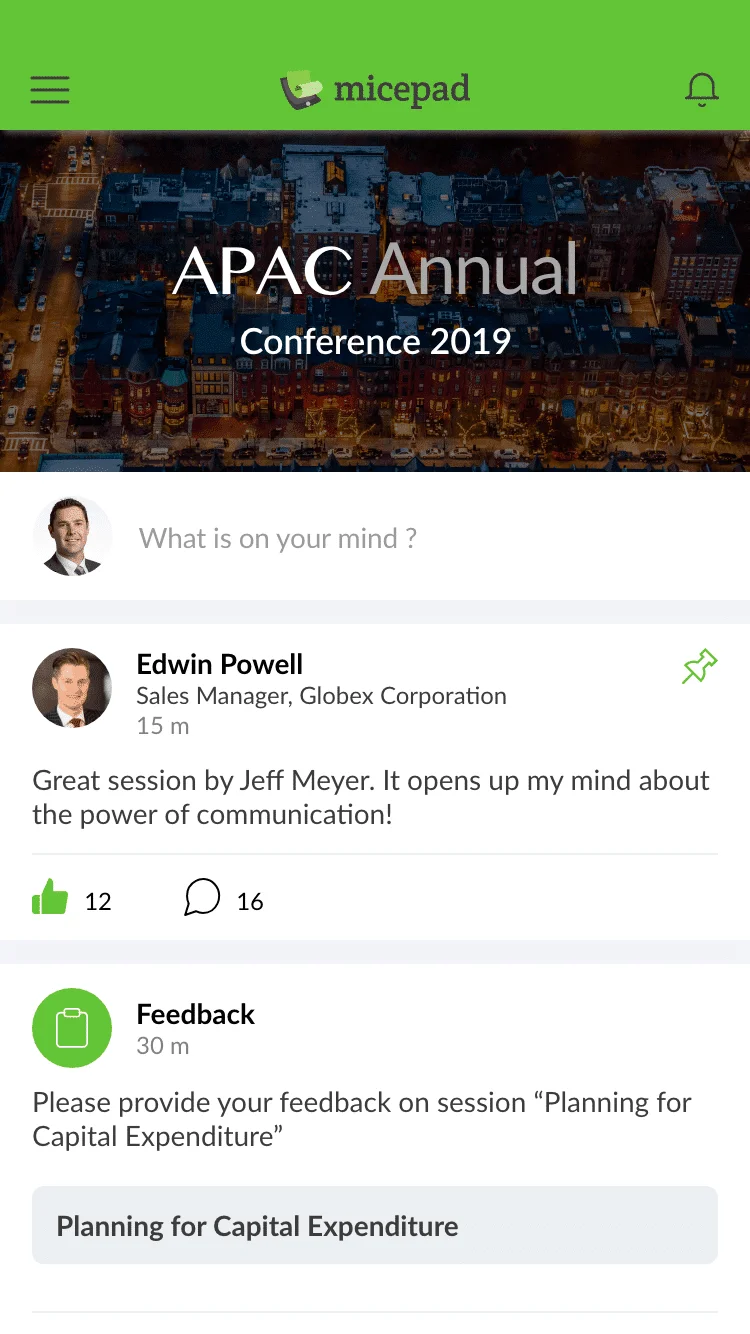The image size is (750, 1334).
Task: Open the hamburger navigation menu
Action: point(50,90)
